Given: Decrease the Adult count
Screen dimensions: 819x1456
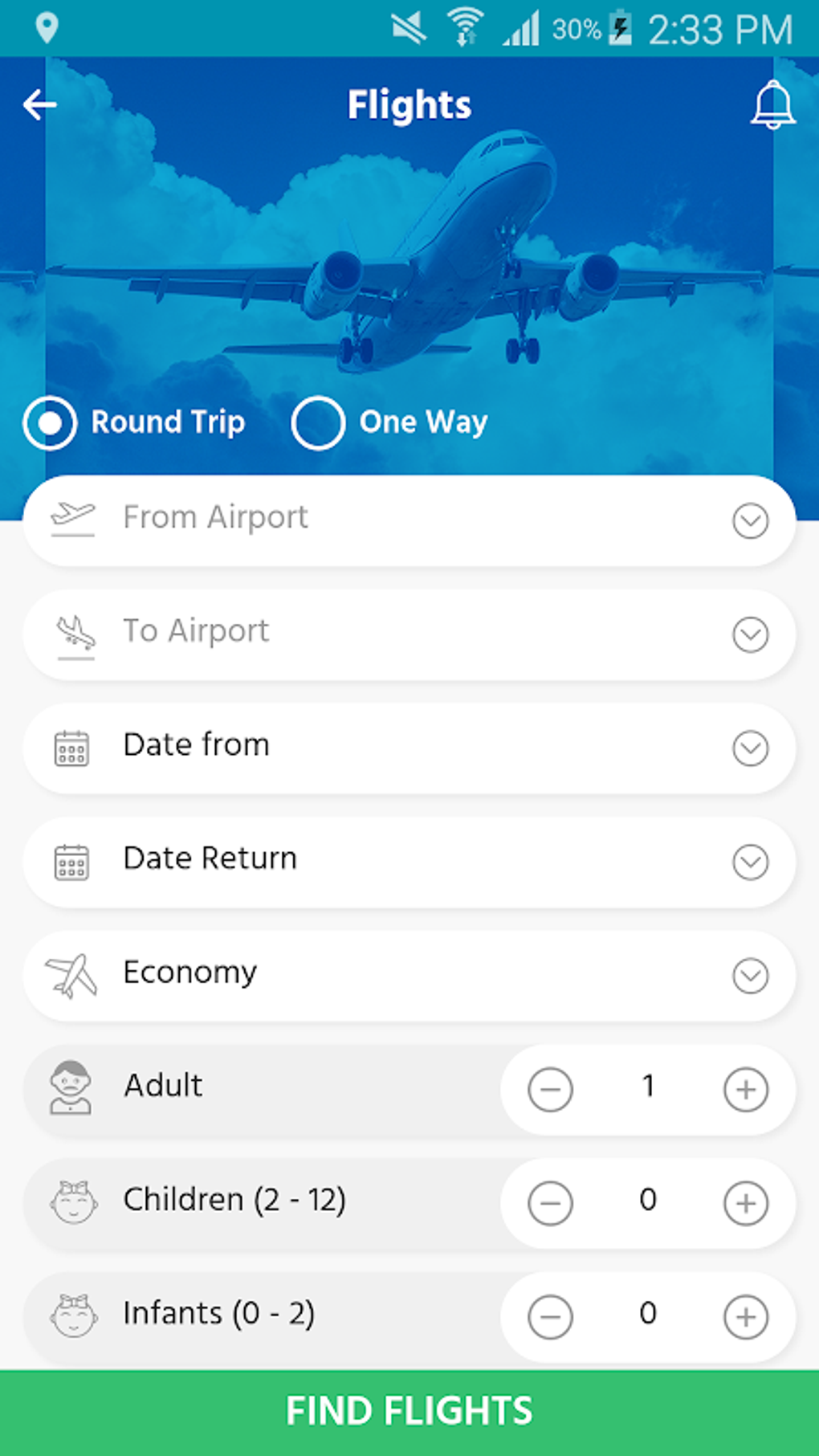Looking at the screenshot, I should pyautogui.click(x=550, y=1090).
